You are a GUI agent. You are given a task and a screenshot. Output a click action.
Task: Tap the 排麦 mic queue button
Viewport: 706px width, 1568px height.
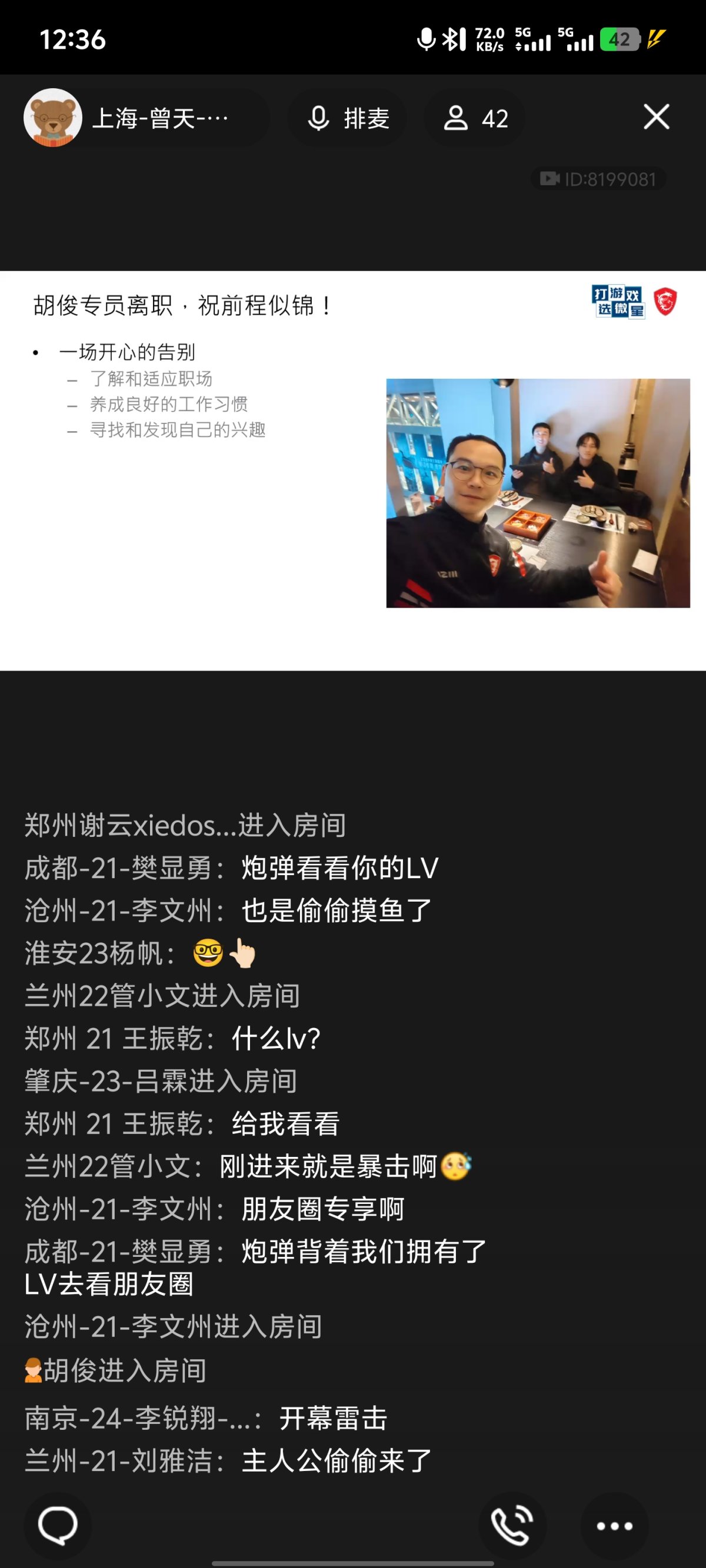(348, 118)
